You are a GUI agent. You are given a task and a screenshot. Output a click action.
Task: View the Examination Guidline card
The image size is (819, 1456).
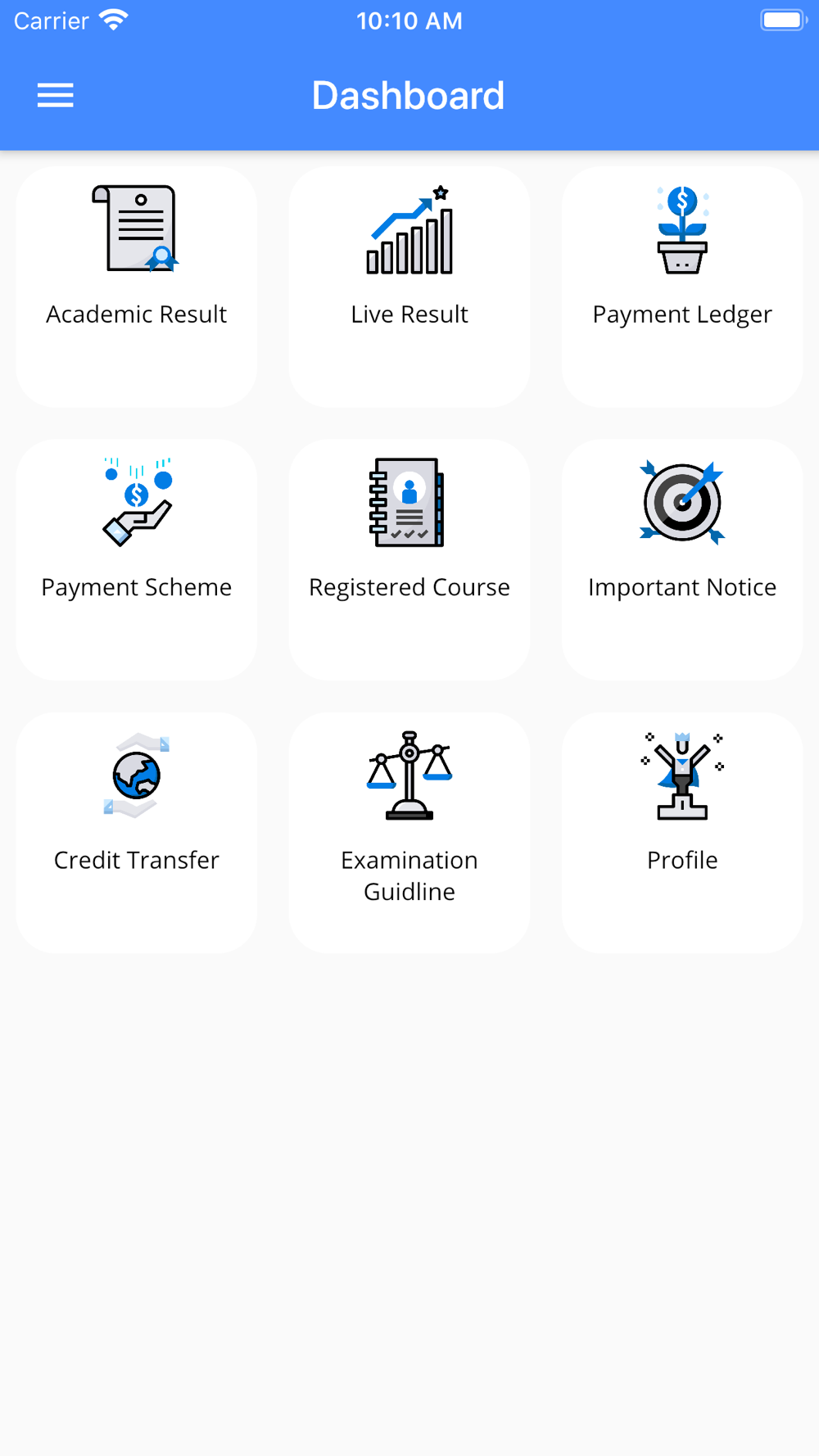click(x=409, y=832)
